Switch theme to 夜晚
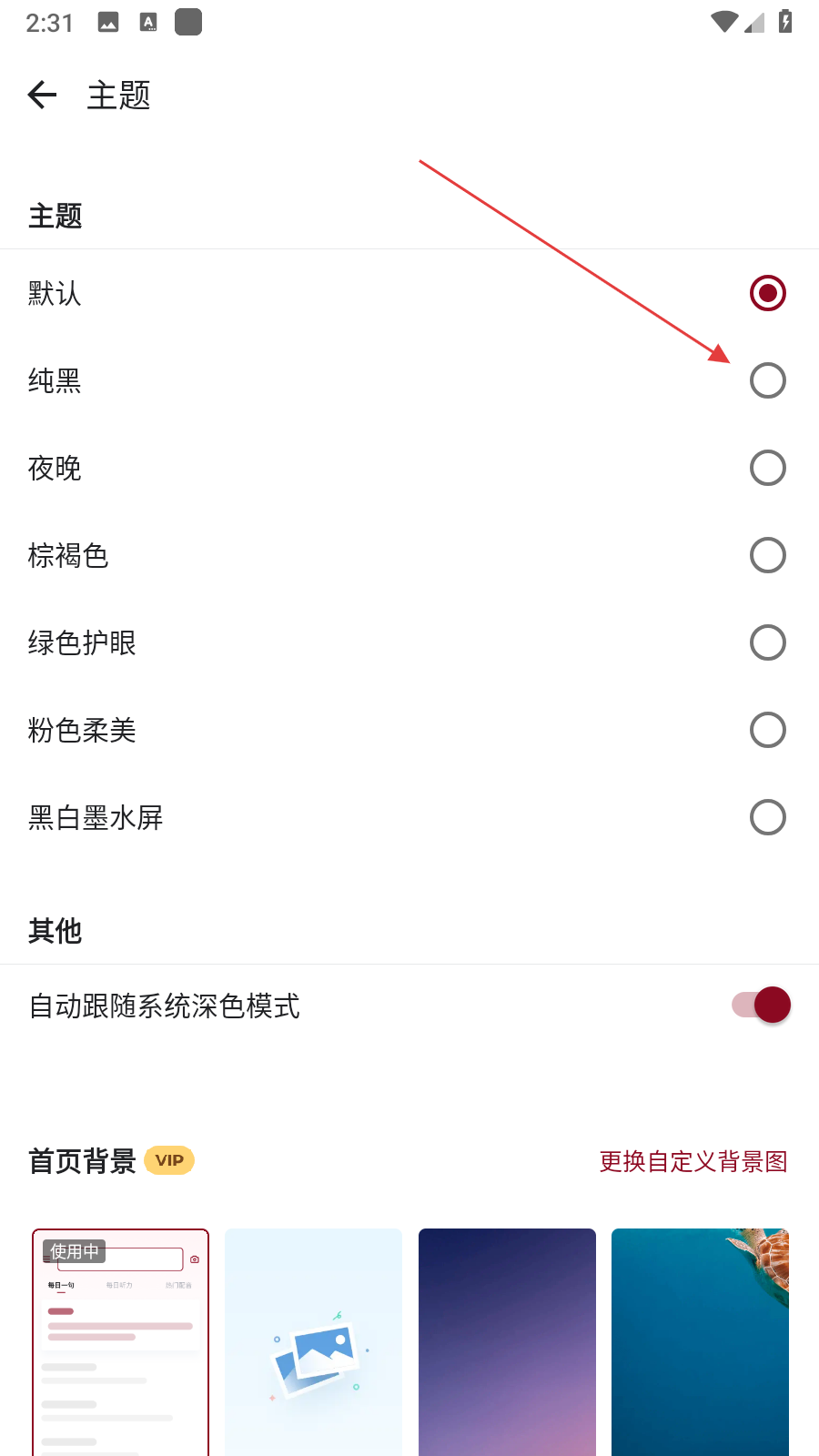 click(x=767, y=468)
